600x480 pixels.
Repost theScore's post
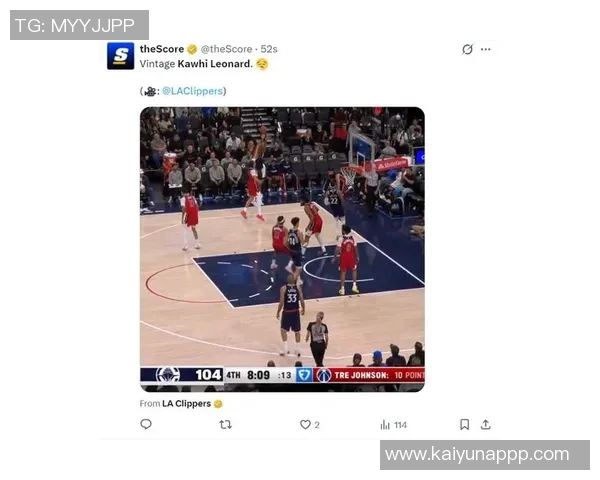coord(225,425)
